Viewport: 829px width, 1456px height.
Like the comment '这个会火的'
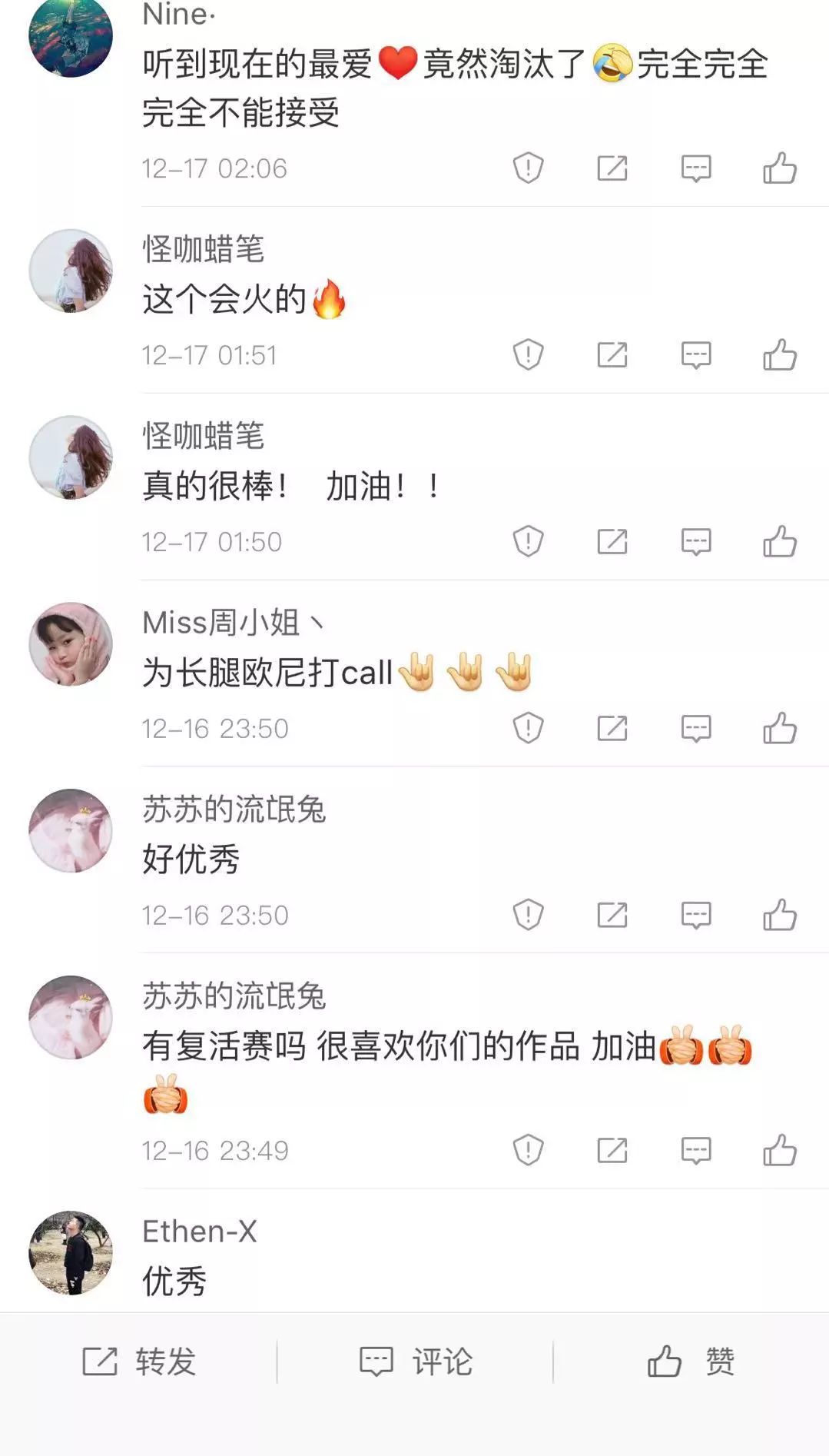point(779,355)
